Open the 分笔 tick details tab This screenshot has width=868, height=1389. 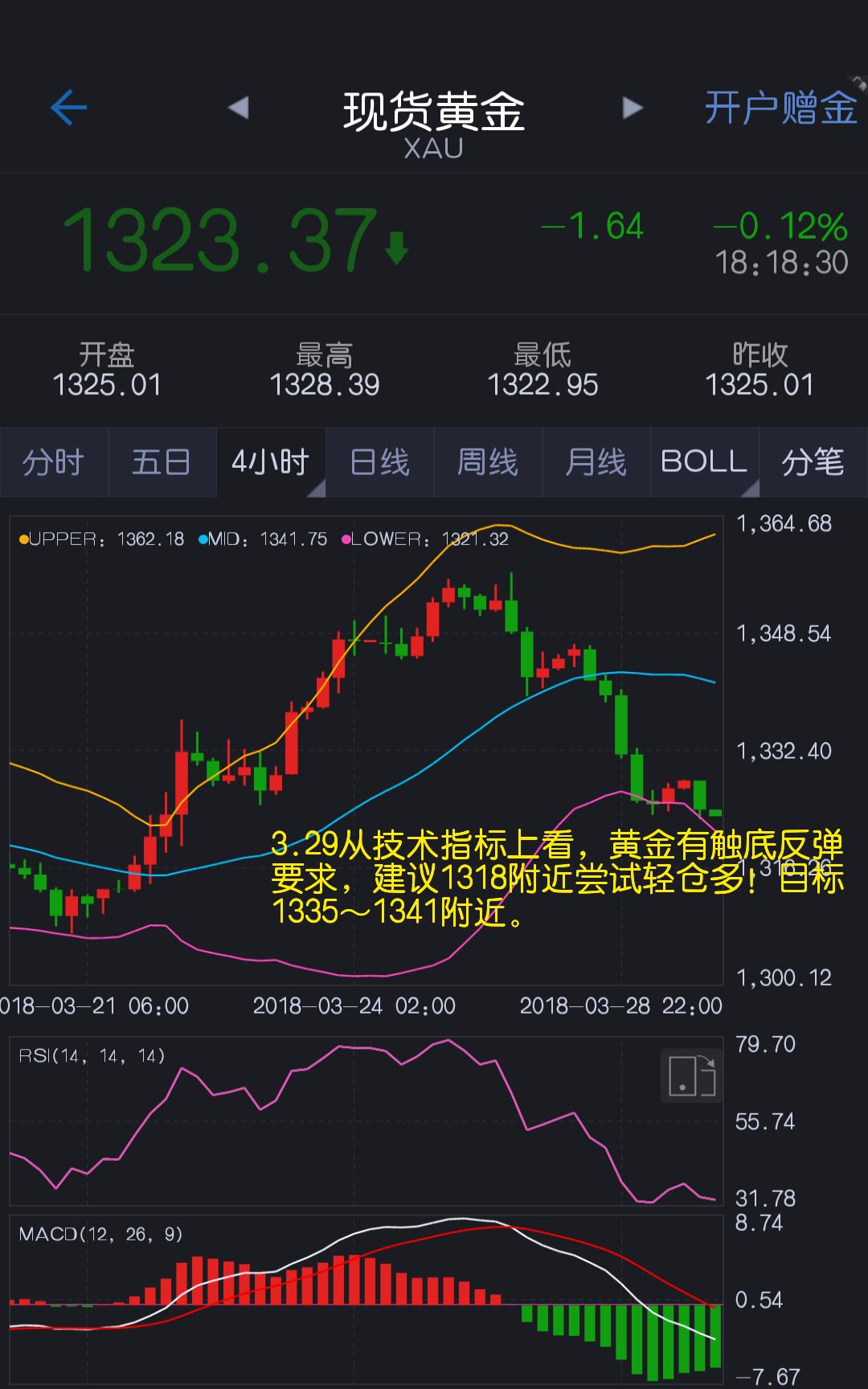pos(813,462)
